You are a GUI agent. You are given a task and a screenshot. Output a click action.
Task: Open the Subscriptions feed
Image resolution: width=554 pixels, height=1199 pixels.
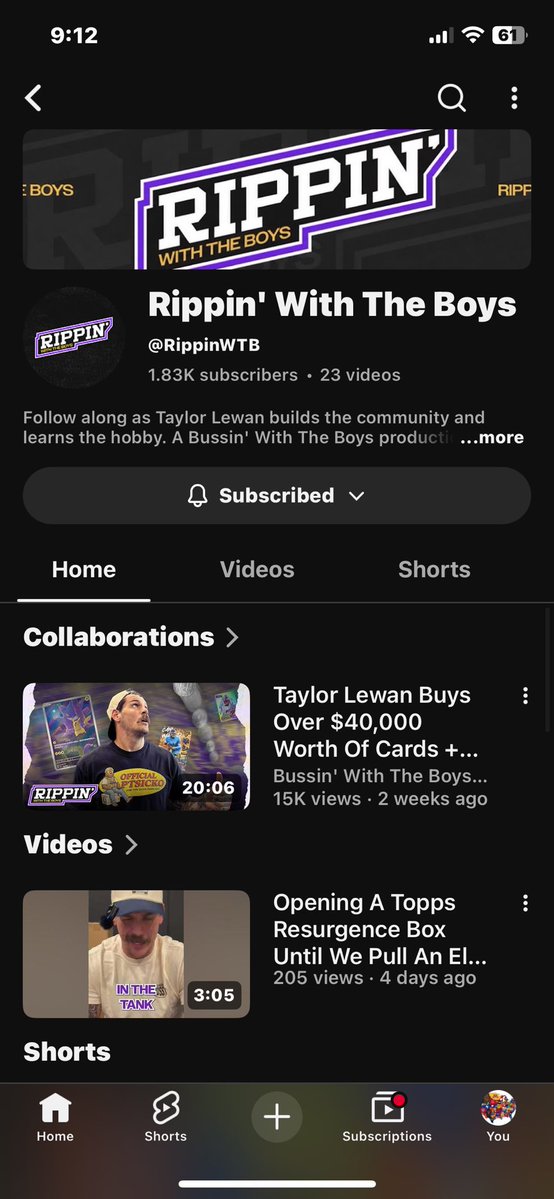pyautogui.click(x=387, y=1117)
